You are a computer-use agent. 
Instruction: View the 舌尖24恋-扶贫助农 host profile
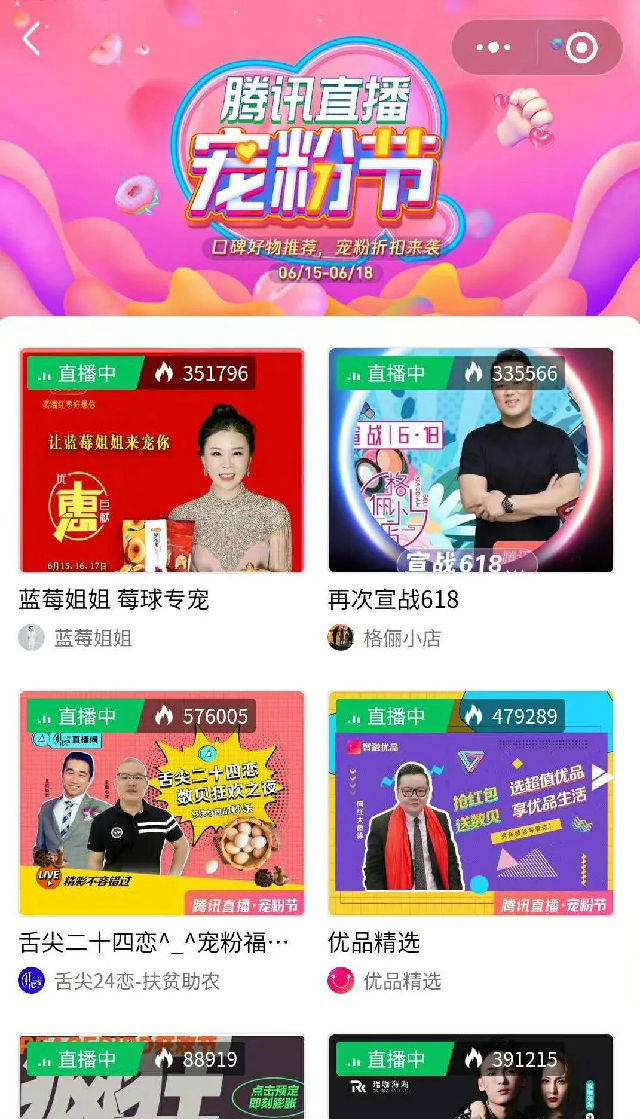click(119, 981)
